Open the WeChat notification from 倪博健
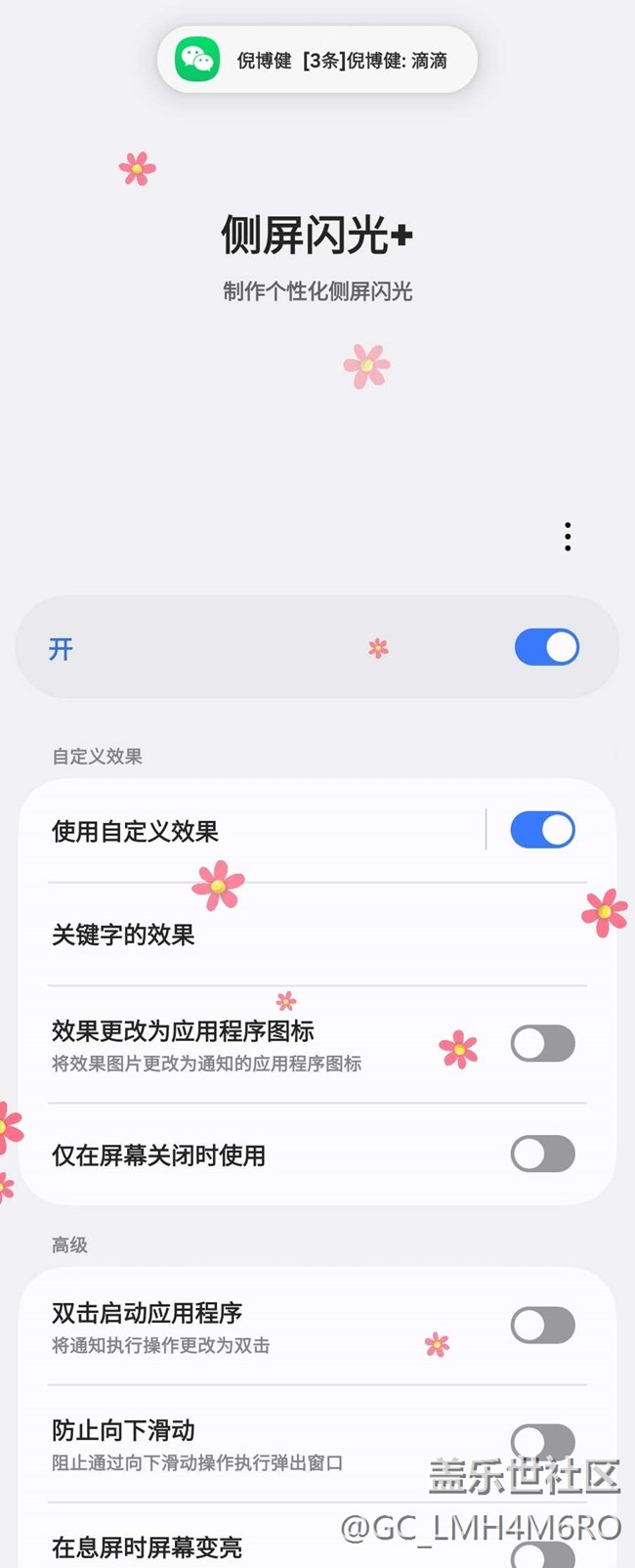Screen dimensions: 635x1568 click(x=317, y=61)
